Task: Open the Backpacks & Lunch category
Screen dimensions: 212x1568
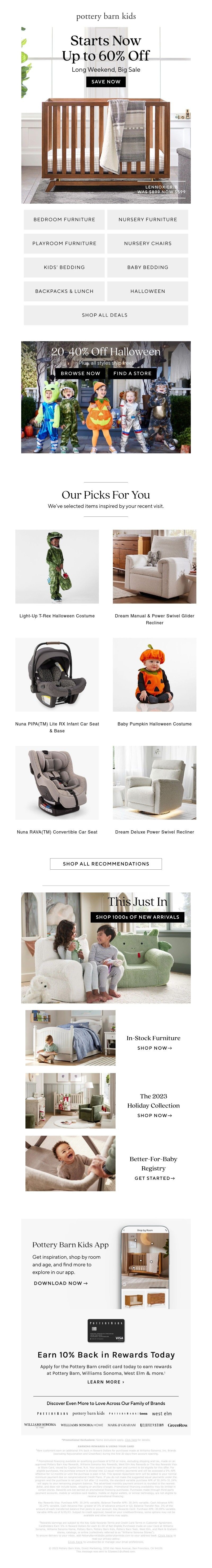Action: tap(64, 291)
